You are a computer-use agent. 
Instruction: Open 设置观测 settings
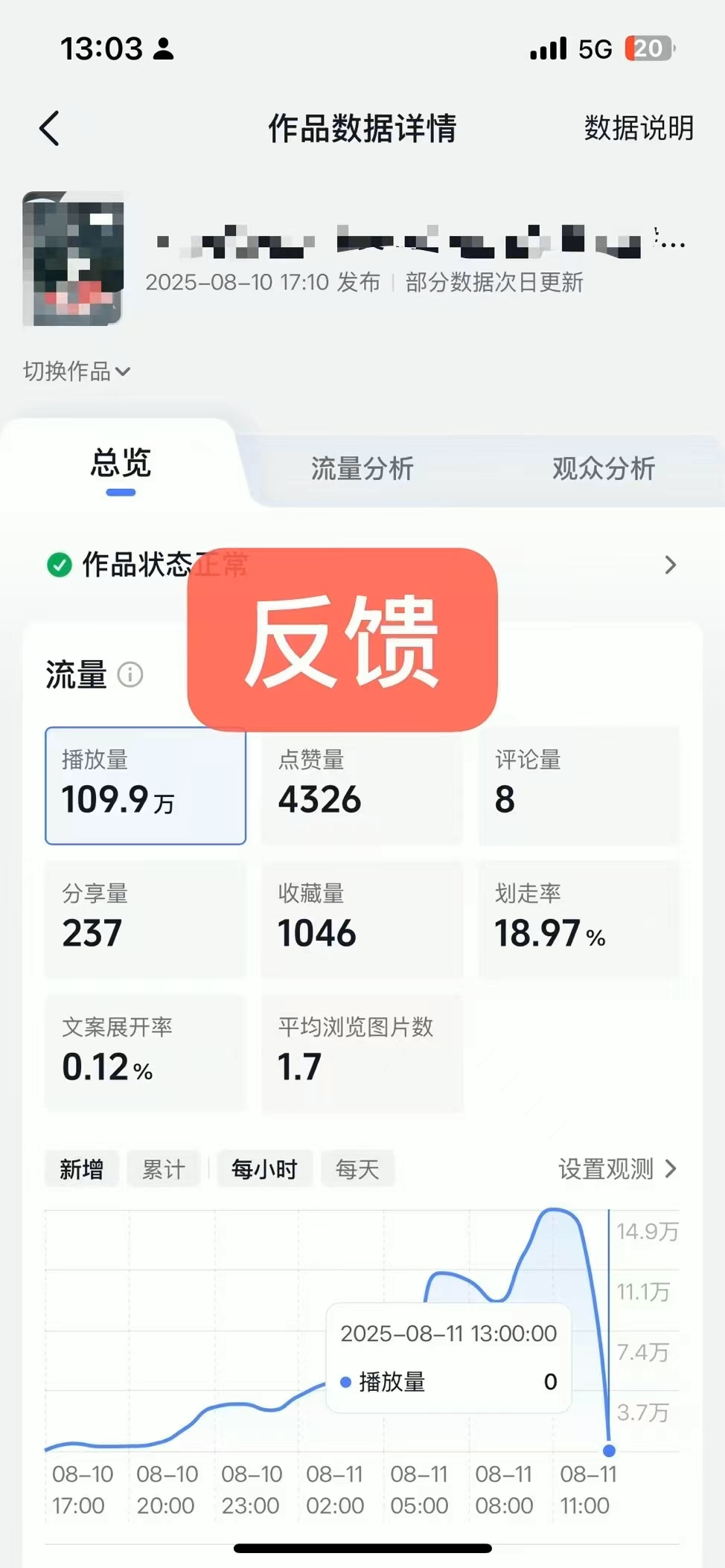[617, 1169]
